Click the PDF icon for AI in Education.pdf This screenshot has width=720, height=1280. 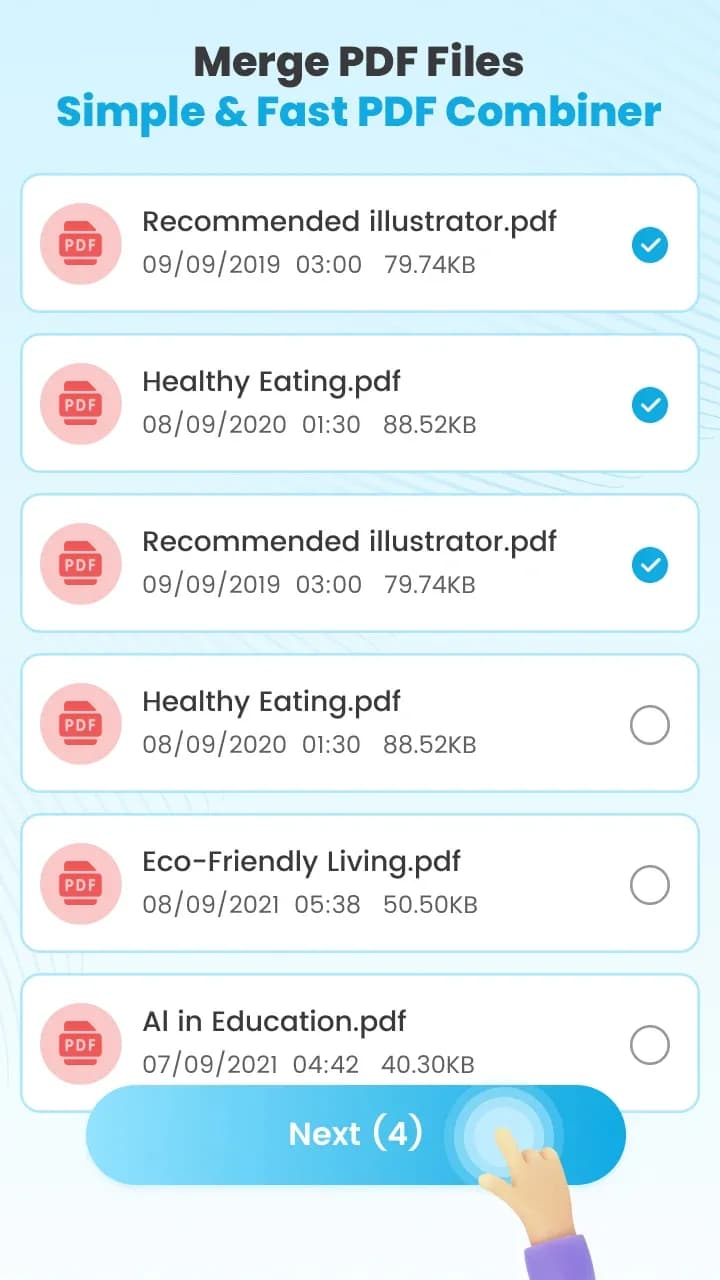[80, 1043]
